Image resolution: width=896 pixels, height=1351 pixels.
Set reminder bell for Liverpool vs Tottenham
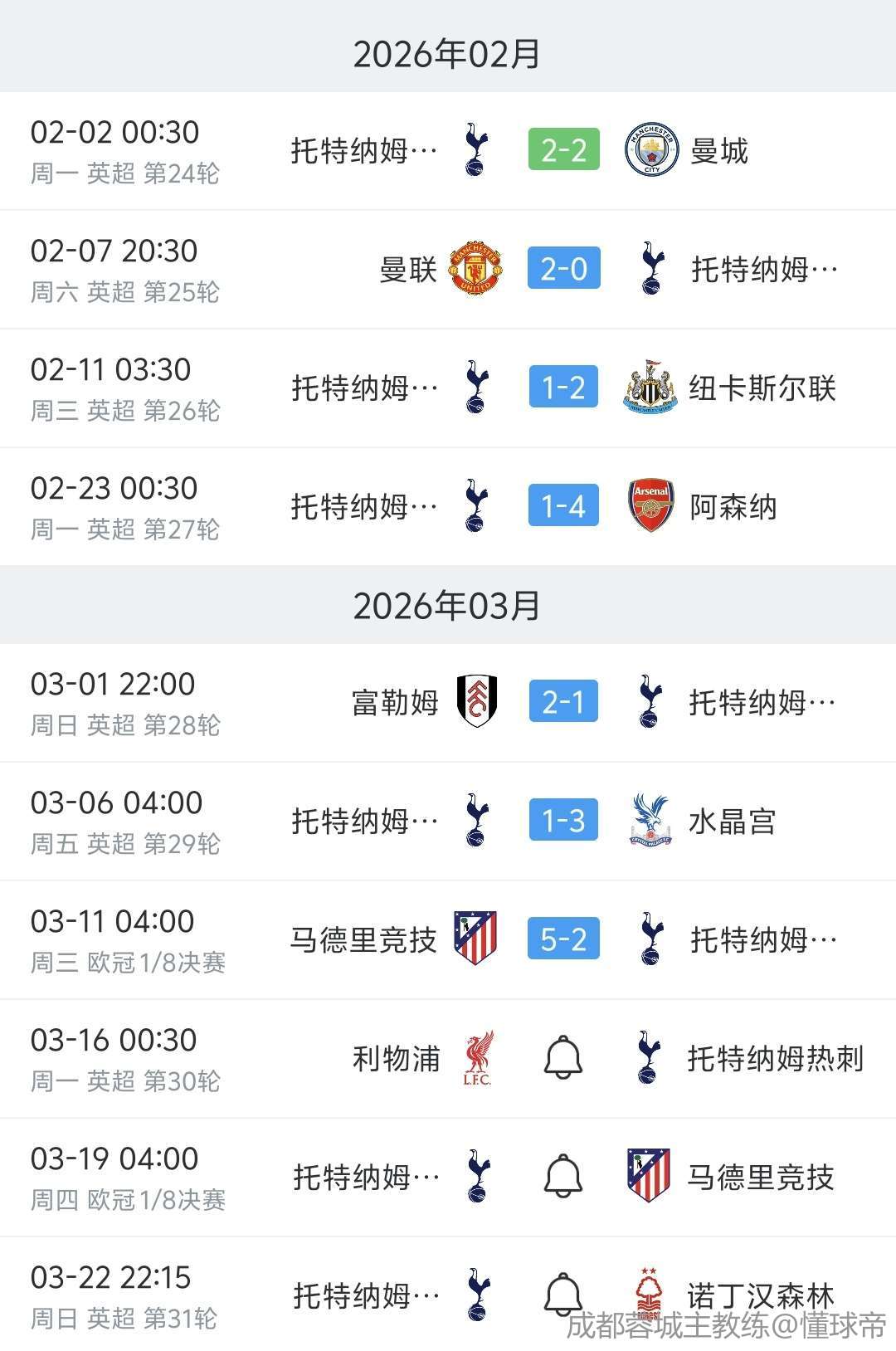[x=563, y=1058]
